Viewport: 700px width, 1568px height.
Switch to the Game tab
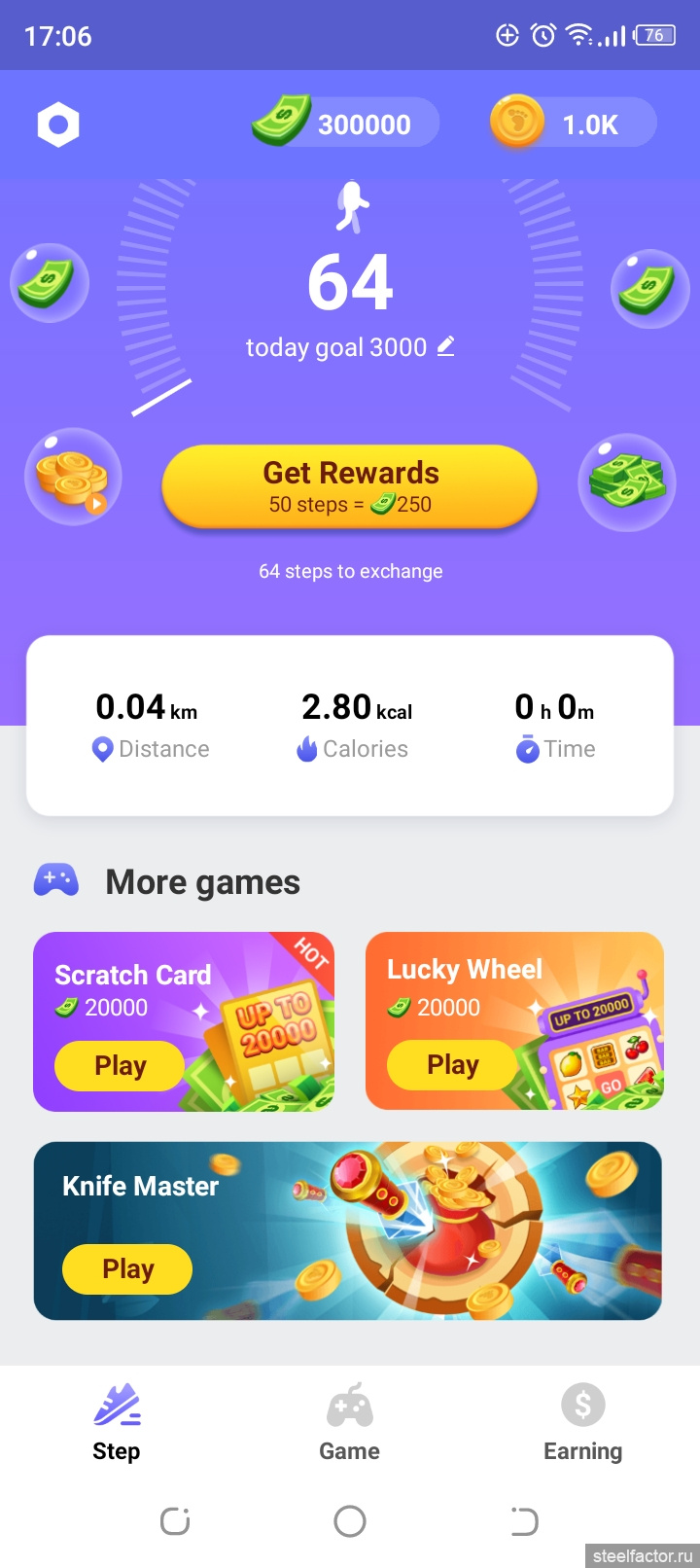coord(350,1422)
